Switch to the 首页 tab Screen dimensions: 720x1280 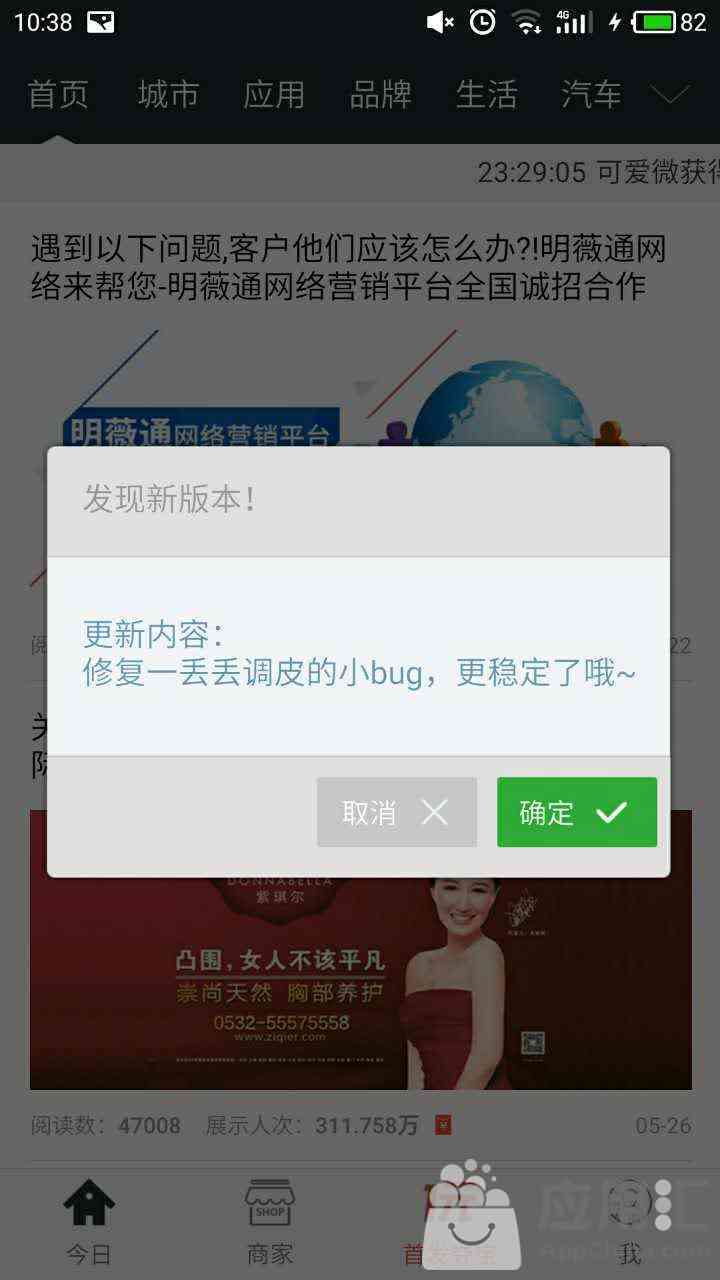(x=58, y=95)
